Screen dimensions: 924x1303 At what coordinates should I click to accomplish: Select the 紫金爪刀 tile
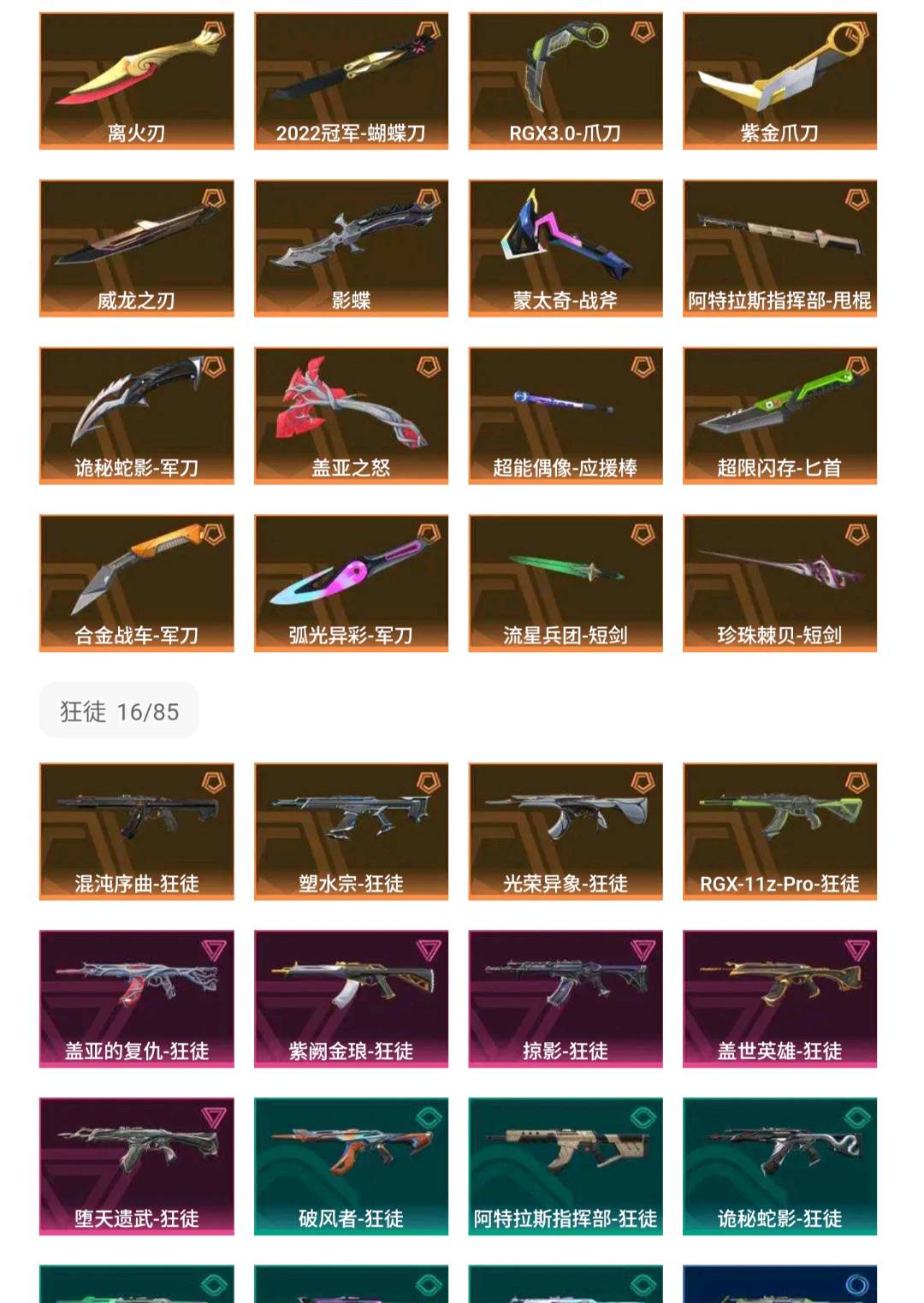(x=779, y=80)
